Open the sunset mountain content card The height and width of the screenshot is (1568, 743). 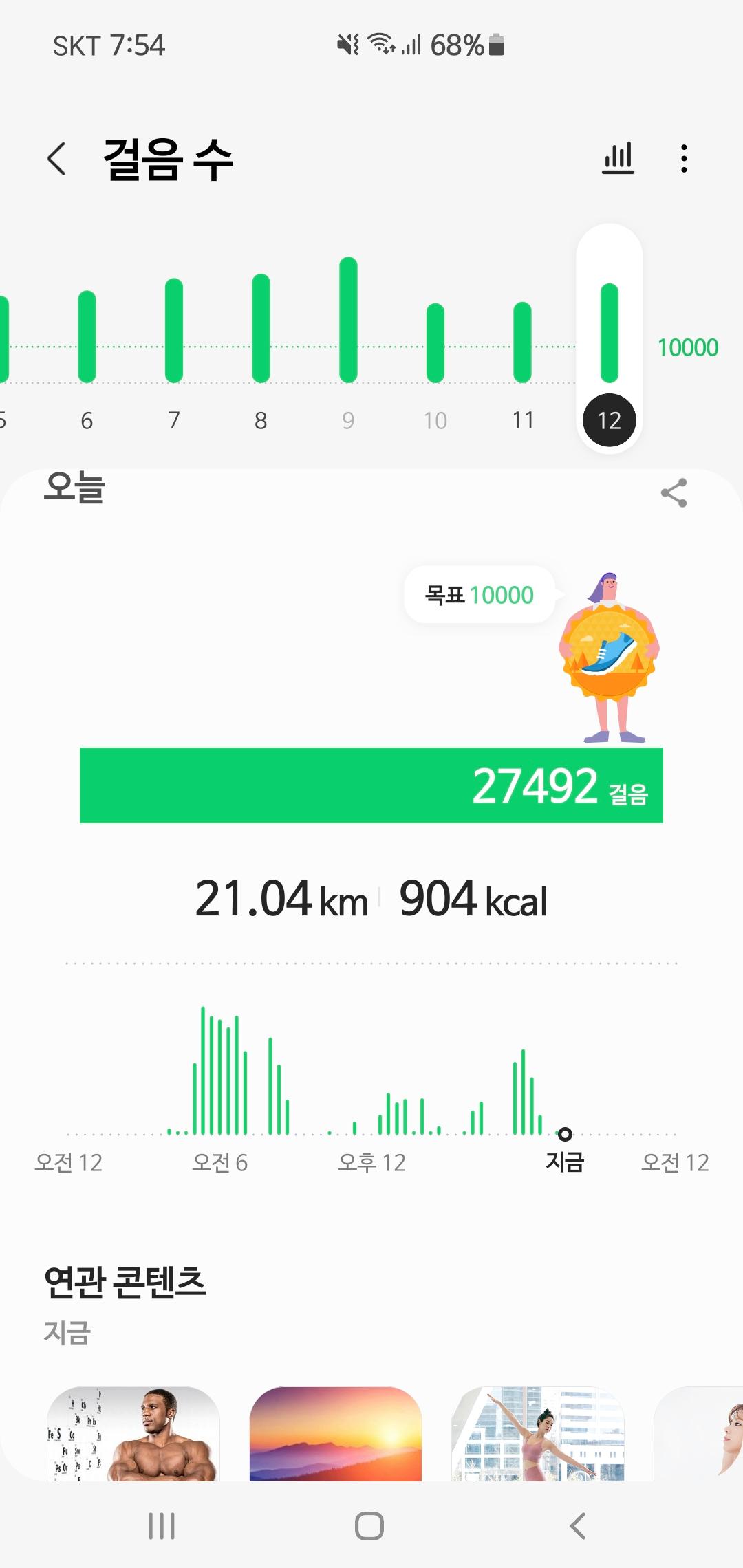(336, 1434)
